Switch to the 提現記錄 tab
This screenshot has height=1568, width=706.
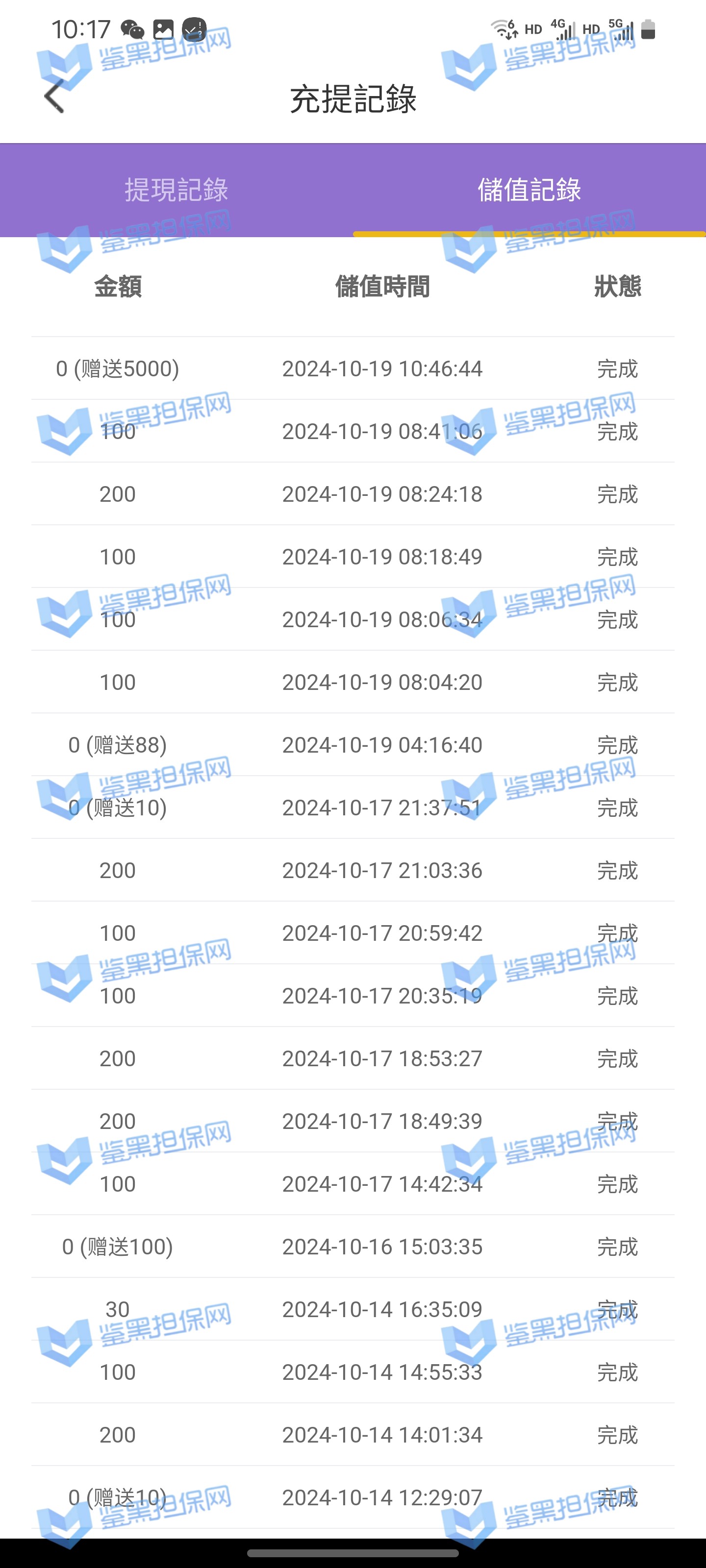(x=176, y=190)
